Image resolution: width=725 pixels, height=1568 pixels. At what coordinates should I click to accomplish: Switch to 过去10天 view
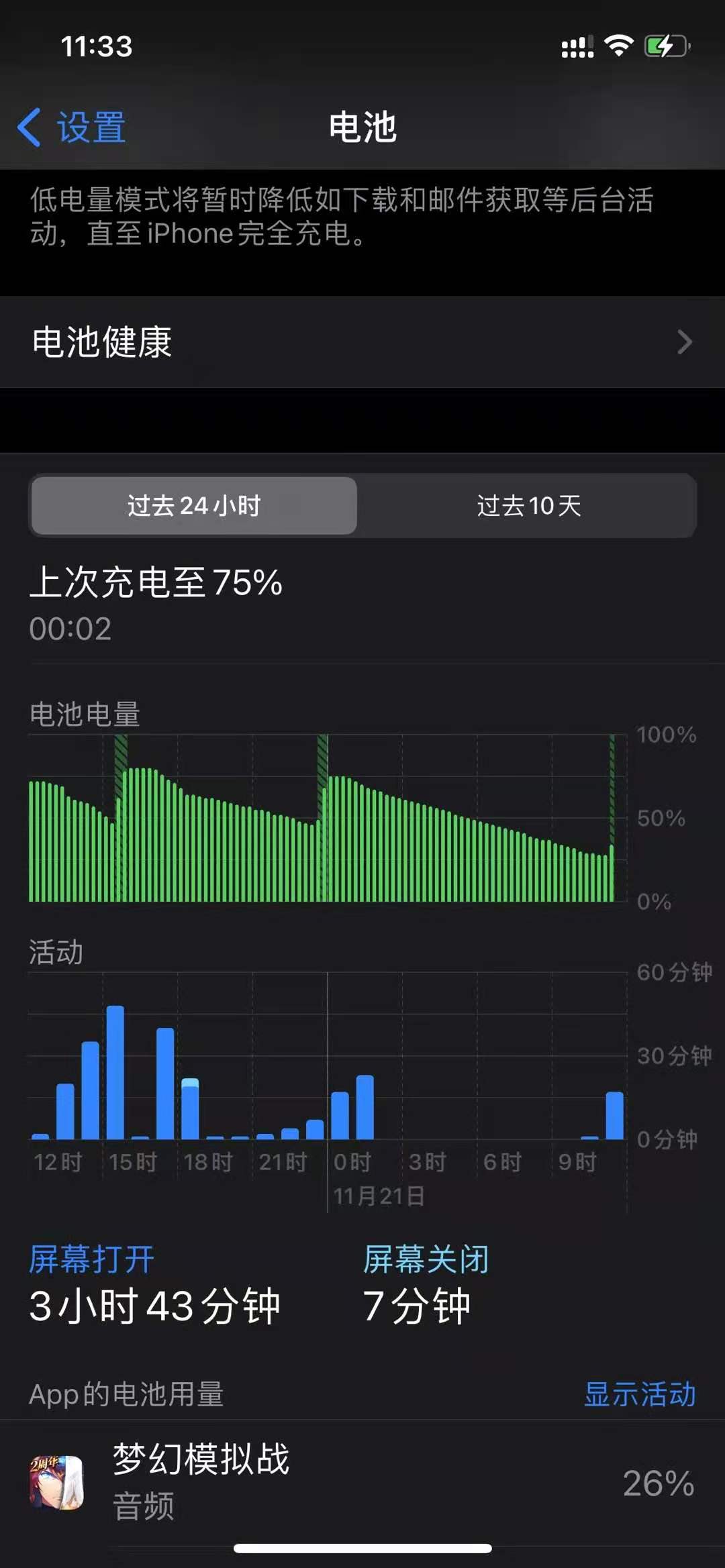(528, 506)
